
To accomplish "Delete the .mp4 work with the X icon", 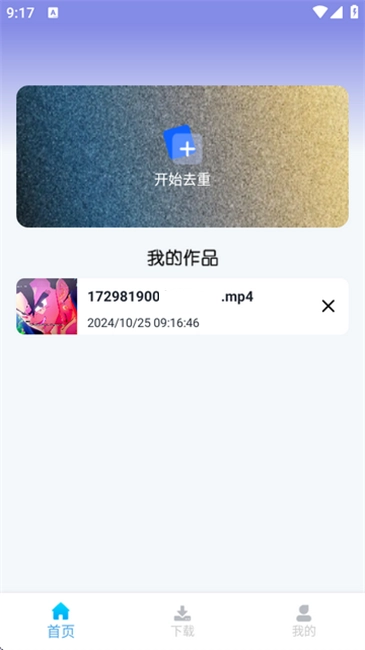I will coord(328,306).
